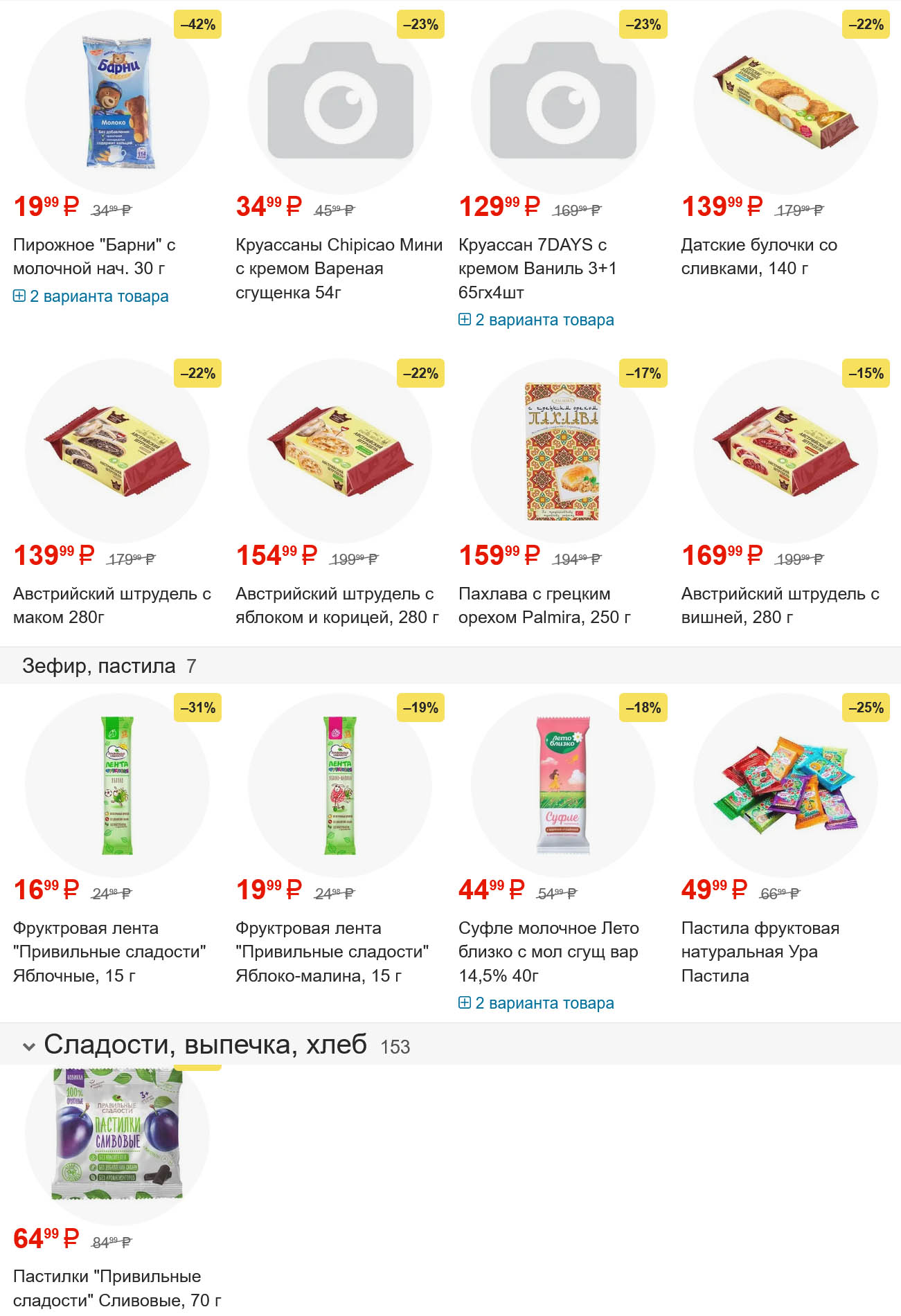901x1316 pixels.
Task: View Суфле молочное Лето близко
Action: [x=548, y=951]
